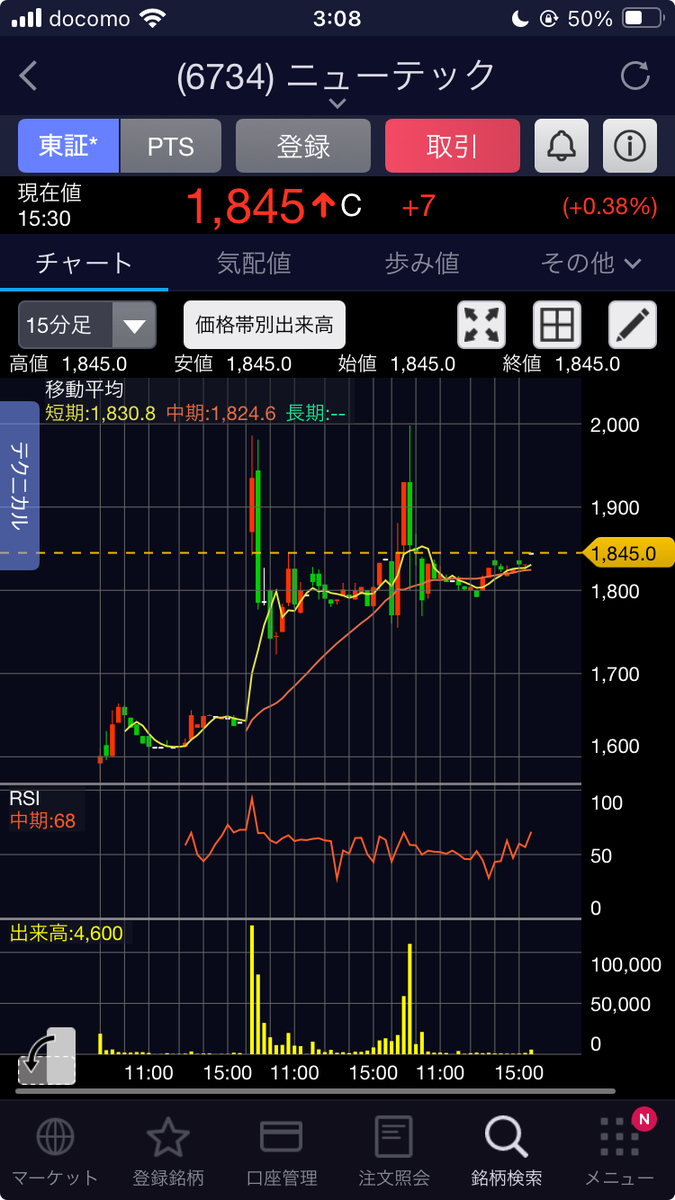Screen dimensions: 675x1200
Task: Show 価格帯別出来高 on the chart
Action: coord(265,325)
